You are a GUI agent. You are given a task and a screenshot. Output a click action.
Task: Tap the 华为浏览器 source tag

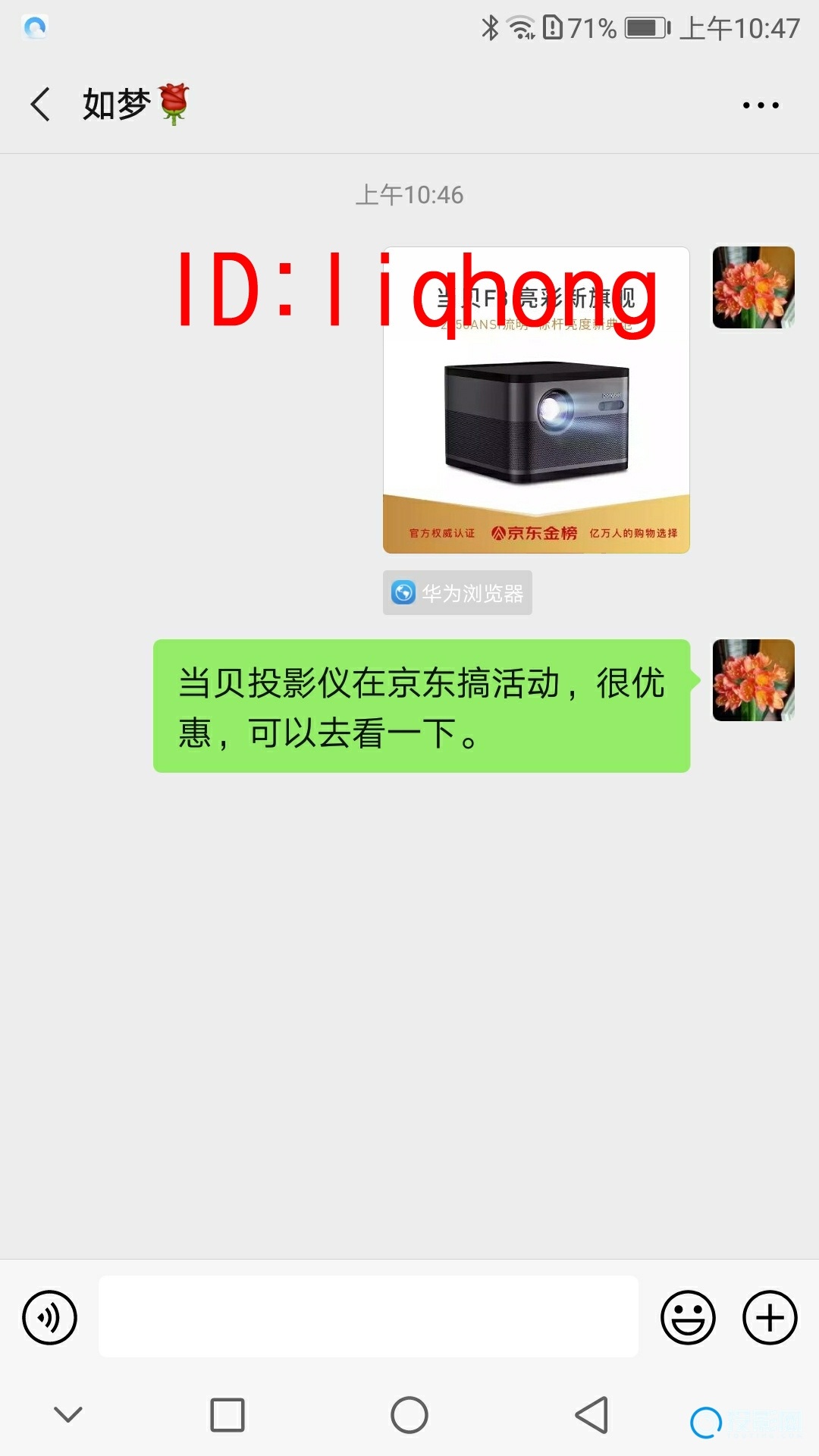click(457, 593)
